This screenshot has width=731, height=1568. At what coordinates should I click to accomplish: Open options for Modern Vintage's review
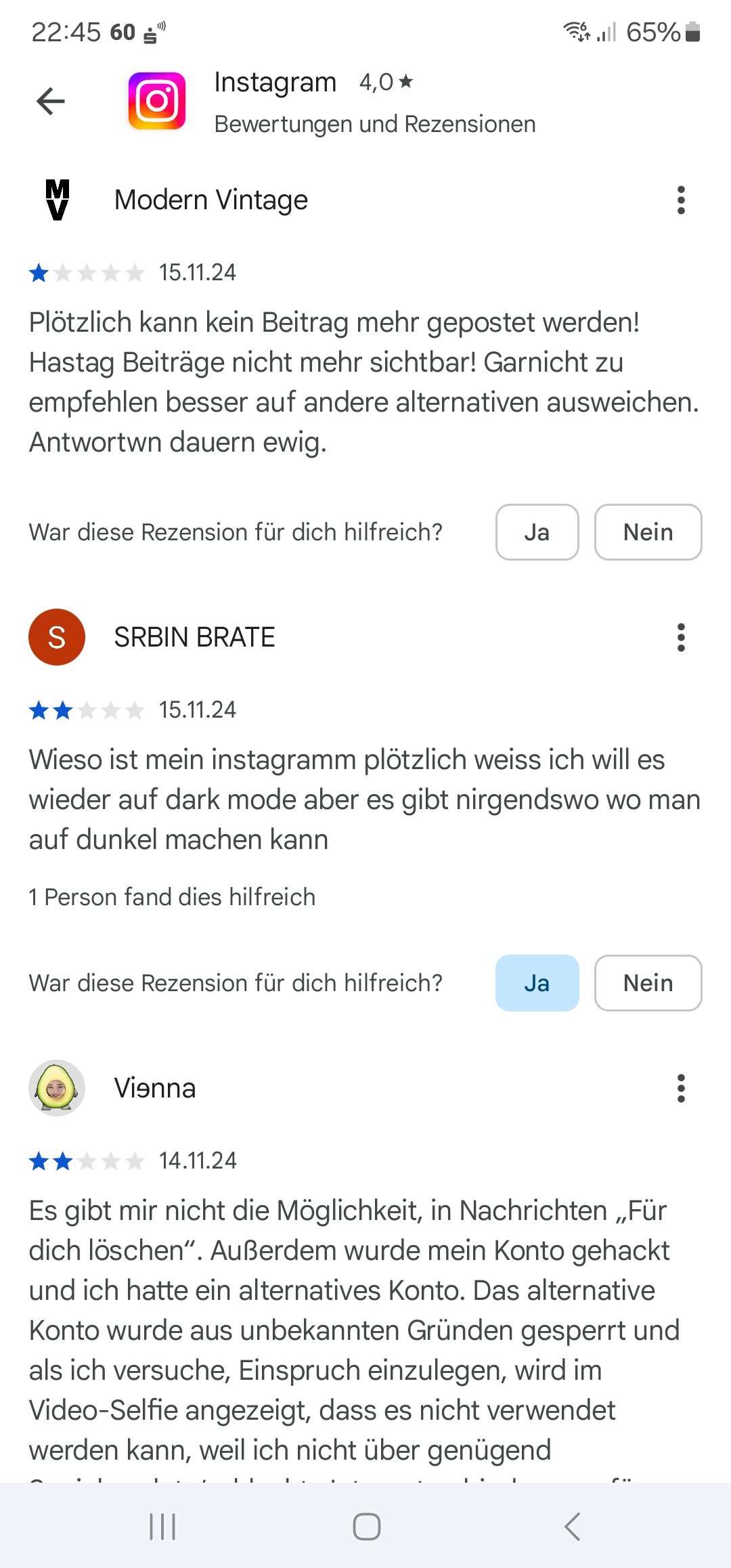point(681,200)
